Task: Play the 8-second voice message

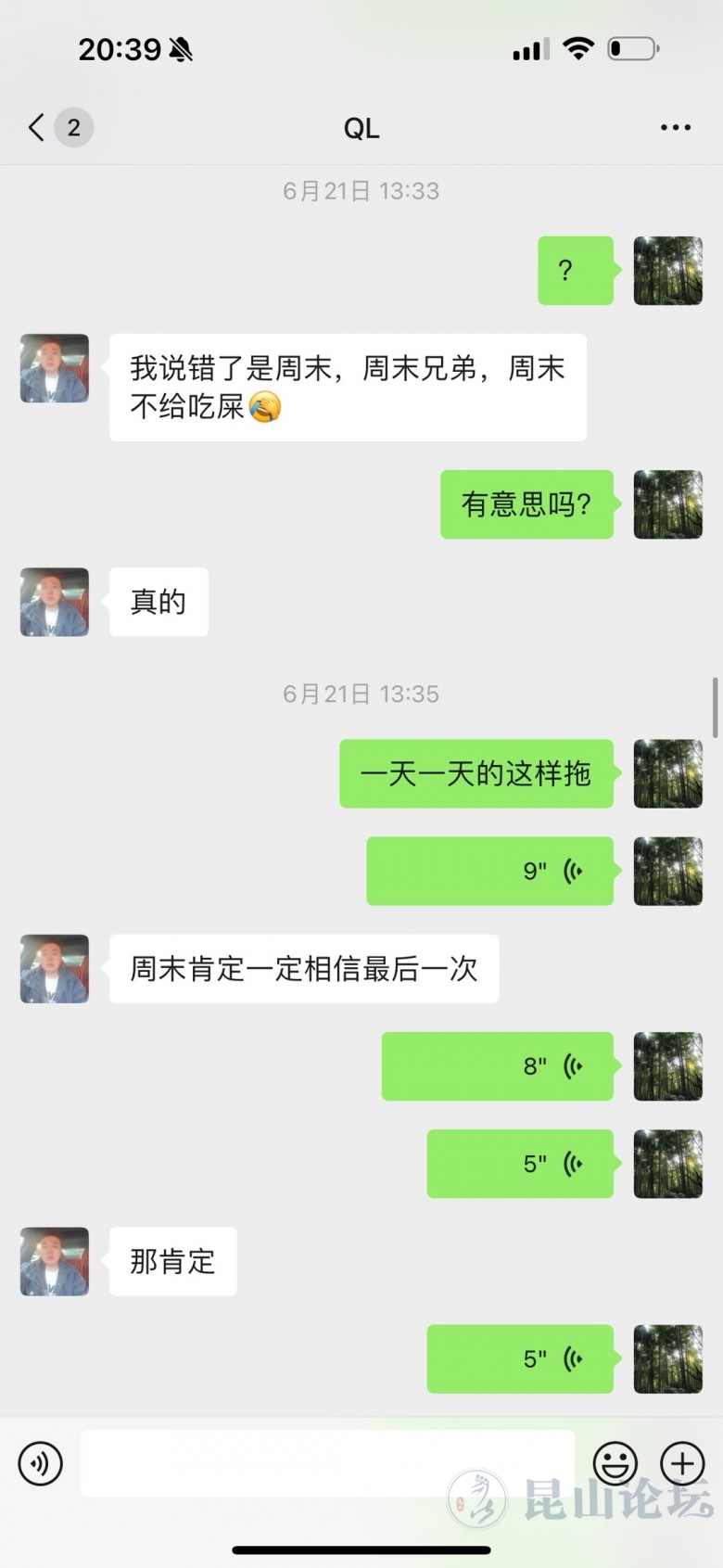Action: 498,1066
